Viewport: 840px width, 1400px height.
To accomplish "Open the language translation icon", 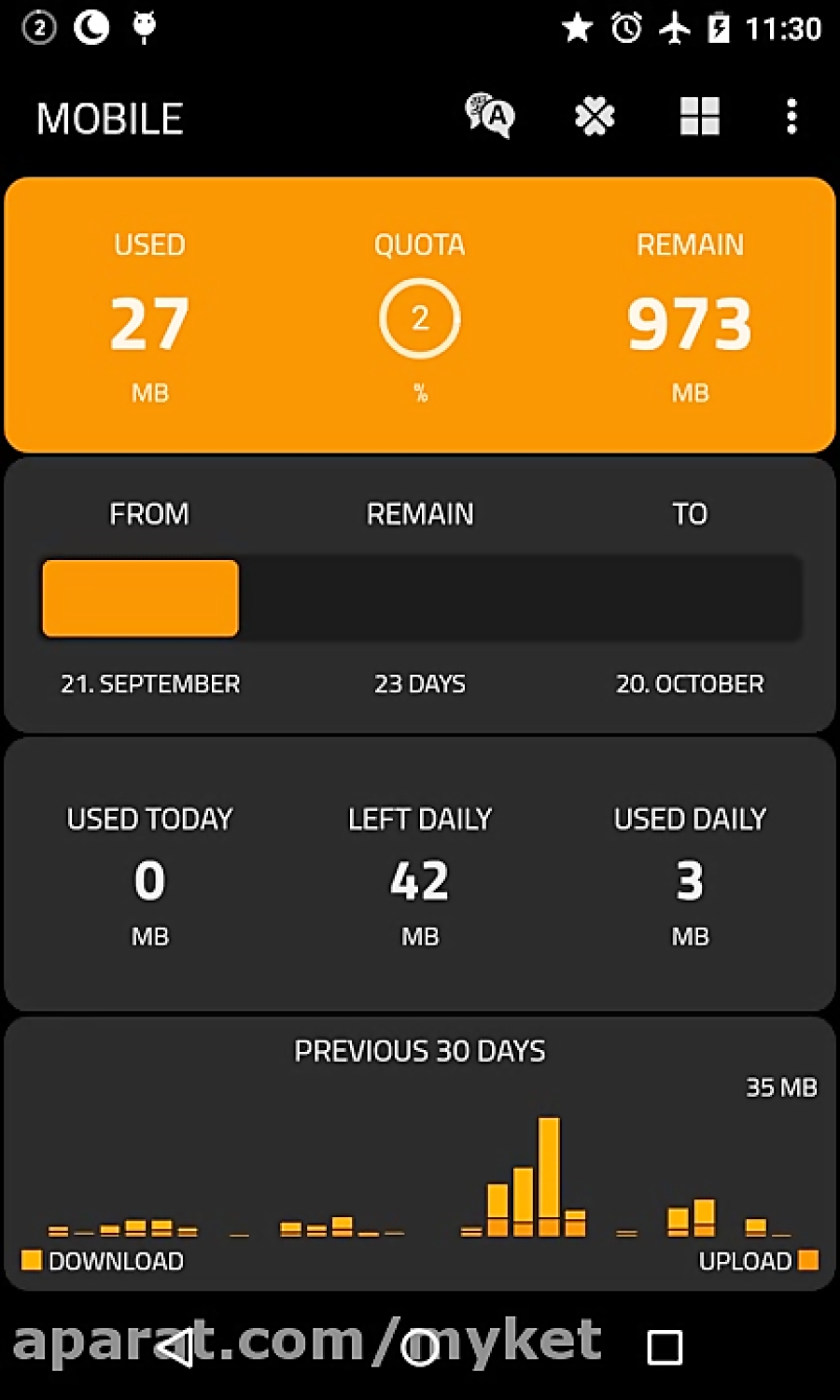I will pos(489,116).
